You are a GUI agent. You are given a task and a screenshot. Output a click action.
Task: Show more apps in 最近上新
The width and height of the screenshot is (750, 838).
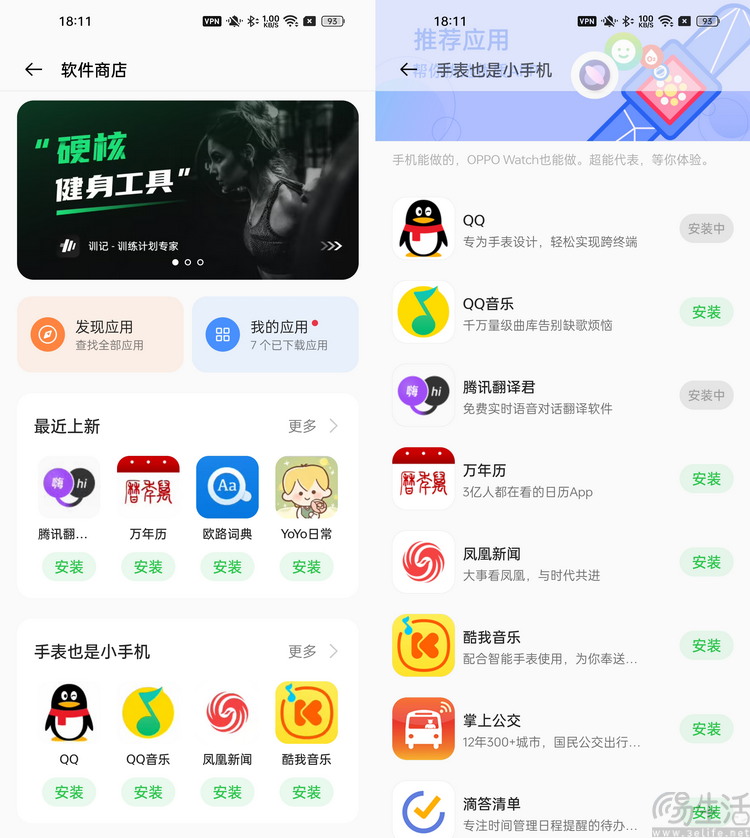(313, 426)
